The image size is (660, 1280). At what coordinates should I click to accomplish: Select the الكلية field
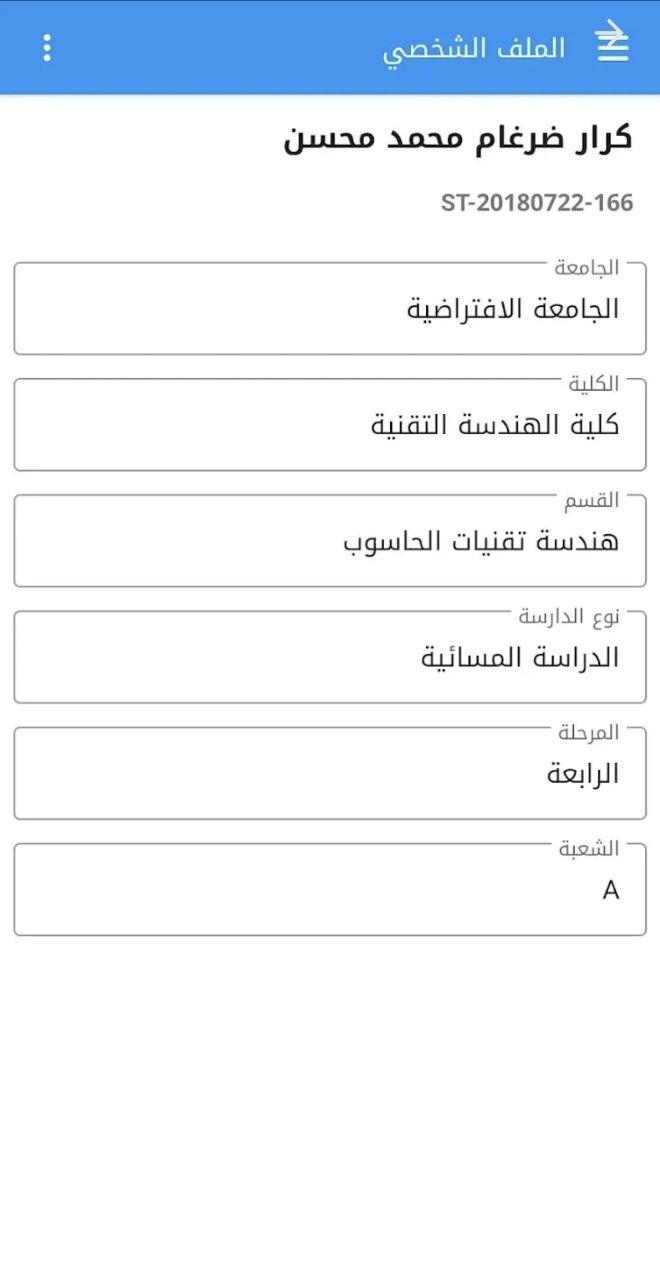[x=330, y=424]
